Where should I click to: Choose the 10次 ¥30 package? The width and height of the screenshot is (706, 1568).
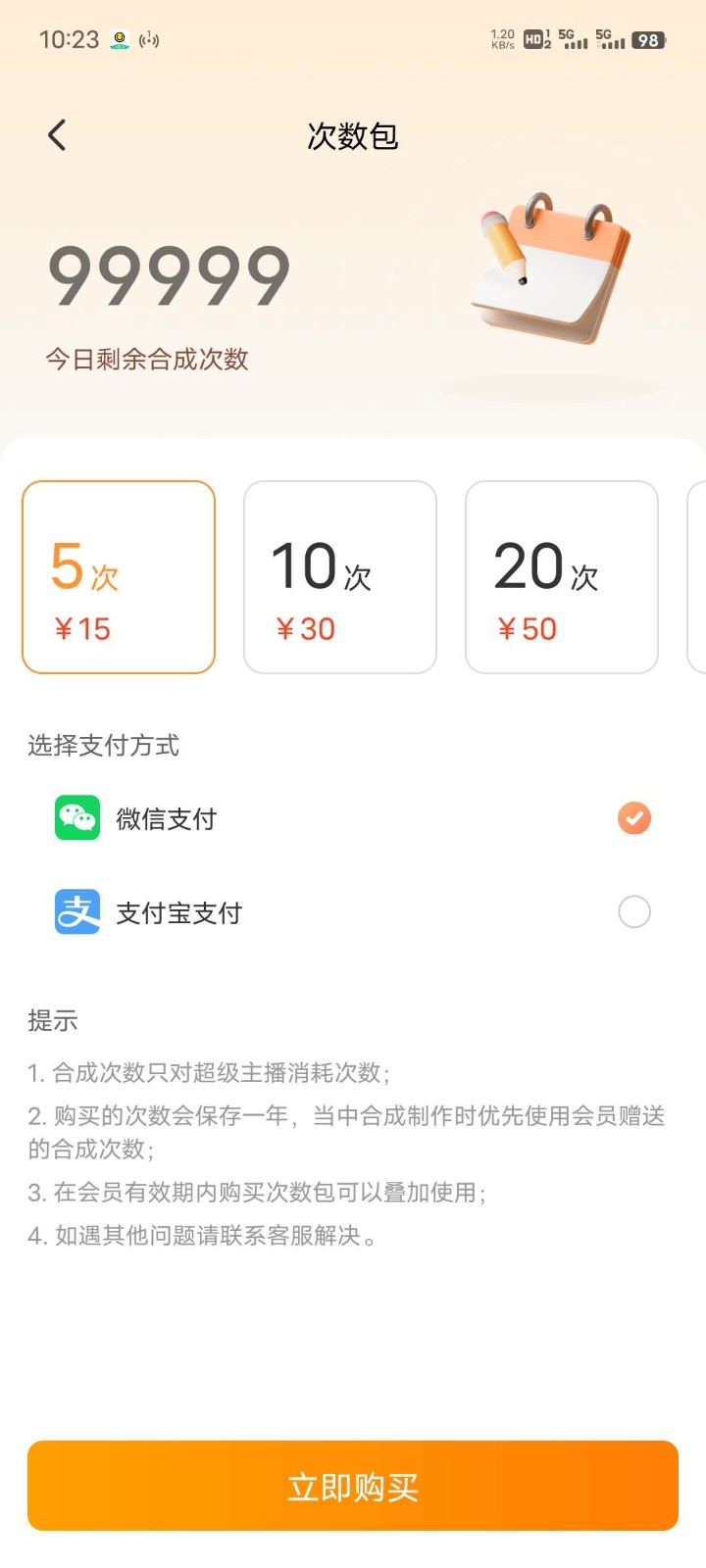(x=339, y=577)
